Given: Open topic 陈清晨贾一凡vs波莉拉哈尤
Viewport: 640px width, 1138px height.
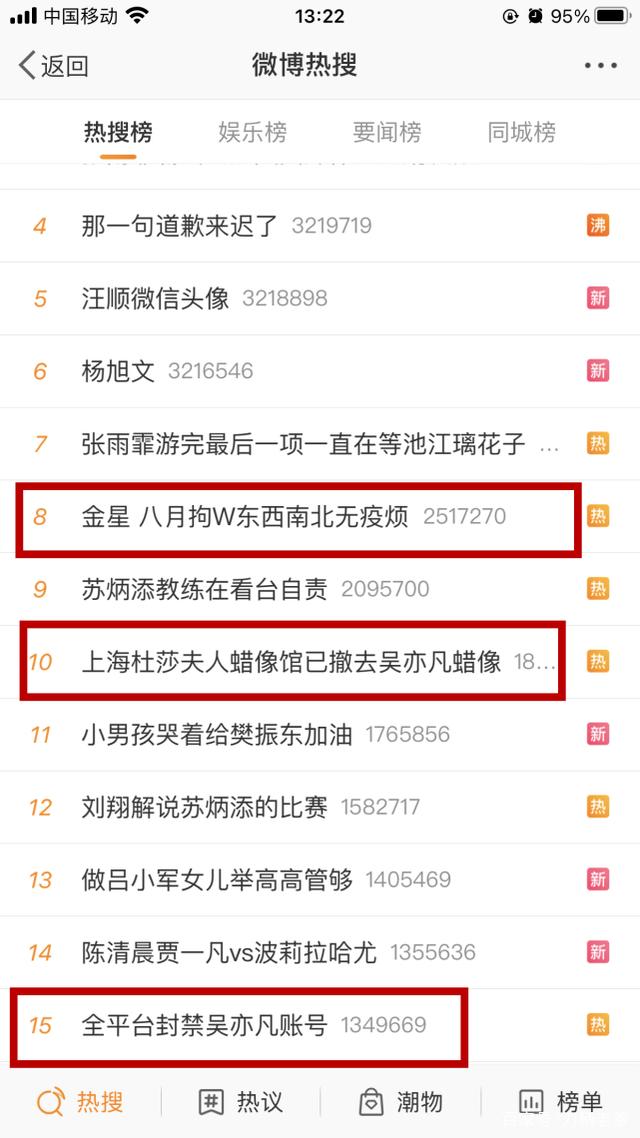Looking at the screenshot, I should pyautogui.click(x=229, y=952).
